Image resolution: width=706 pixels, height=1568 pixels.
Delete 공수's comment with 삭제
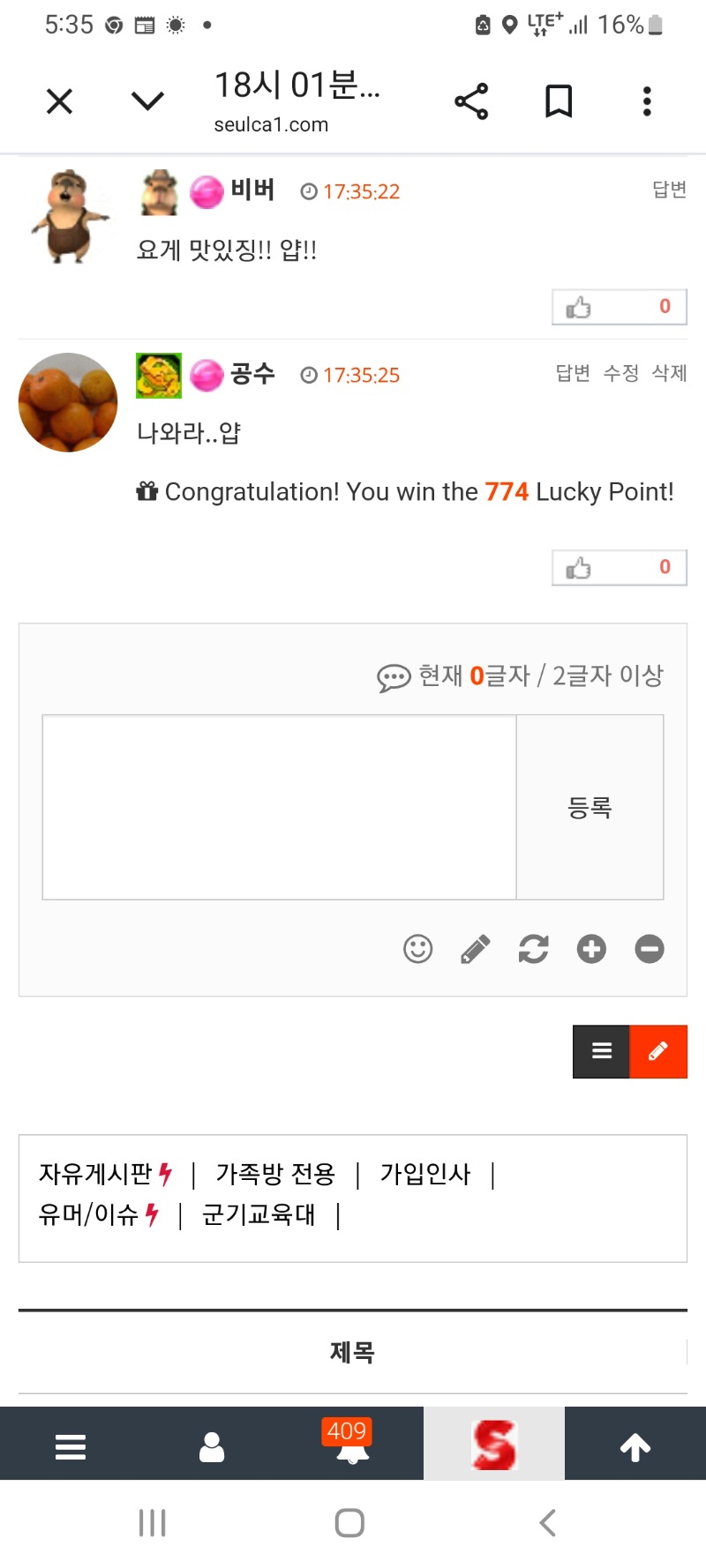(669, 373)
